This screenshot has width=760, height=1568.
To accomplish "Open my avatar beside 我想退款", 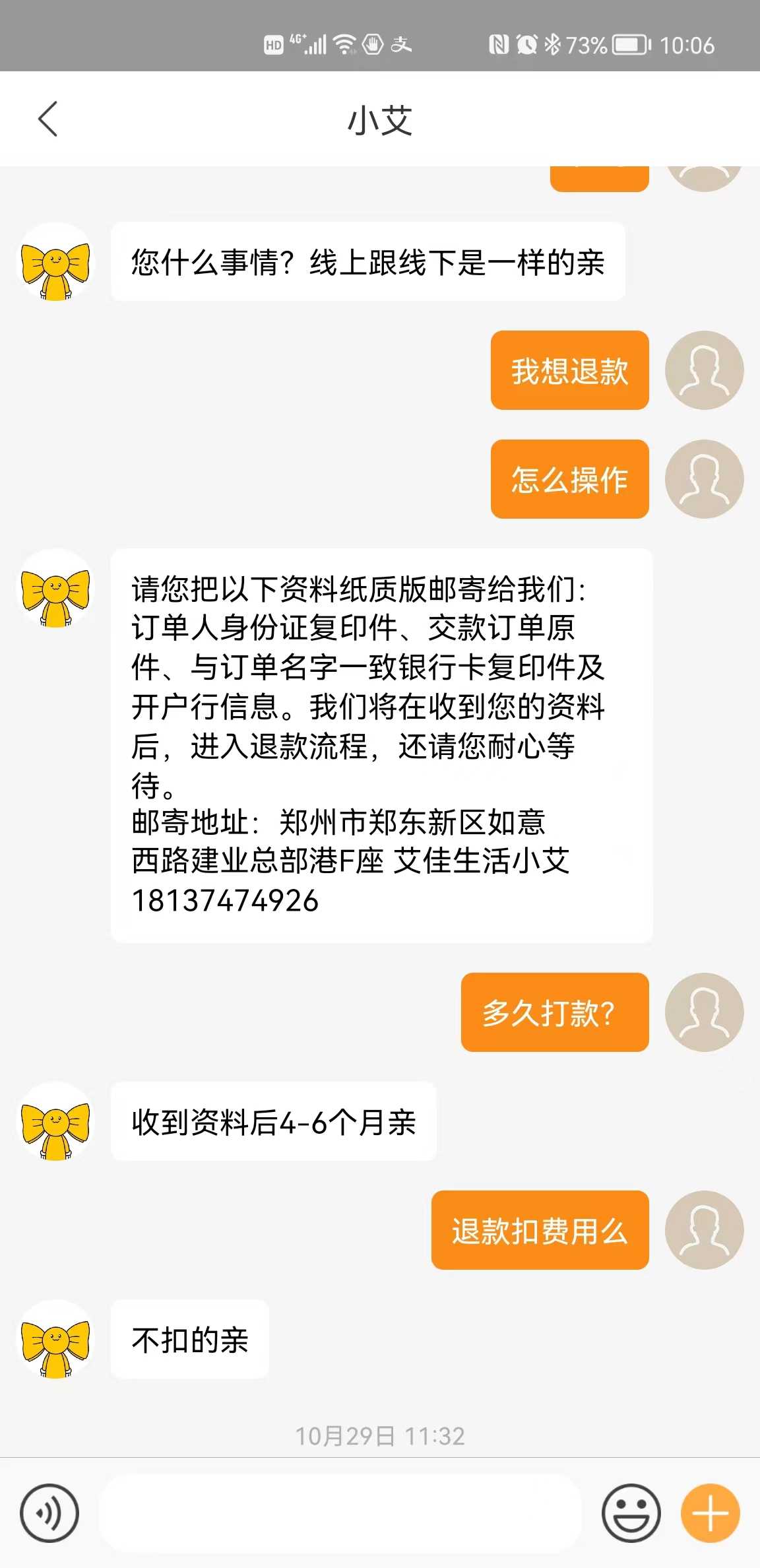I will 704,370.
